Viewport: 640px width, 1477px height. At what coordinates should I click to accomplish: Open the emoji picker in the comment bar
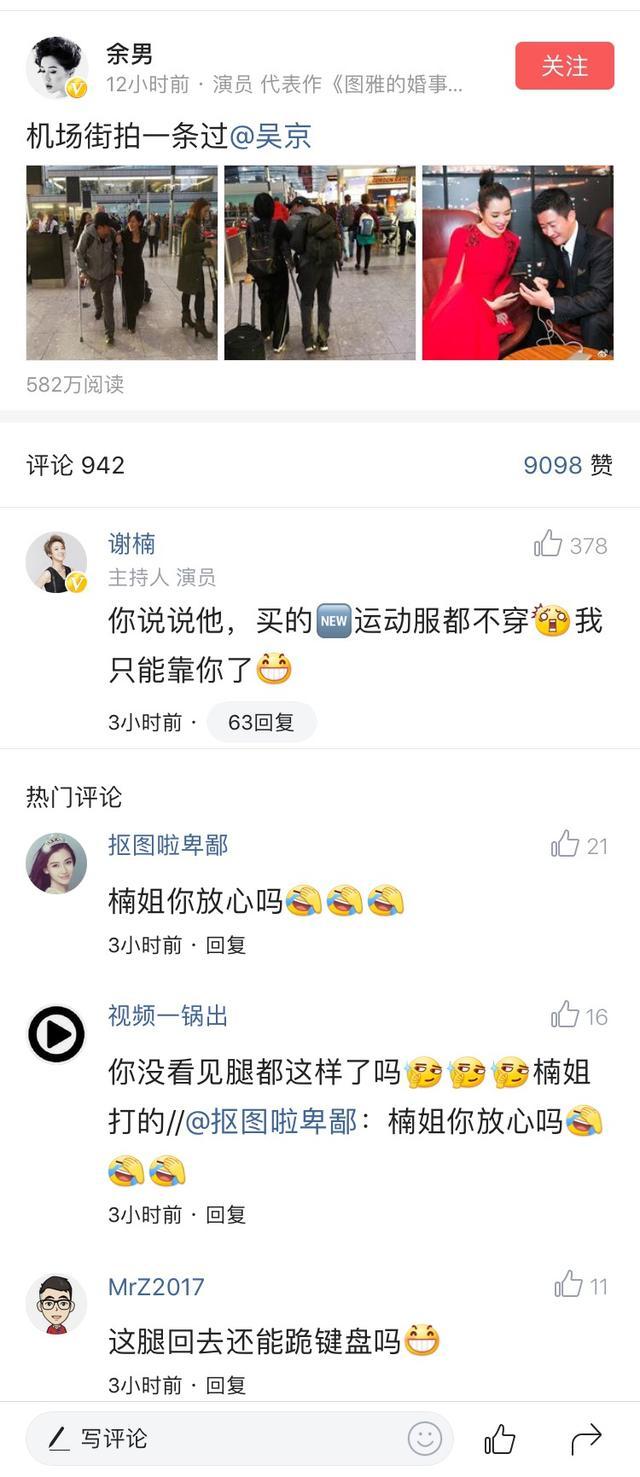tap(425, 1439)
